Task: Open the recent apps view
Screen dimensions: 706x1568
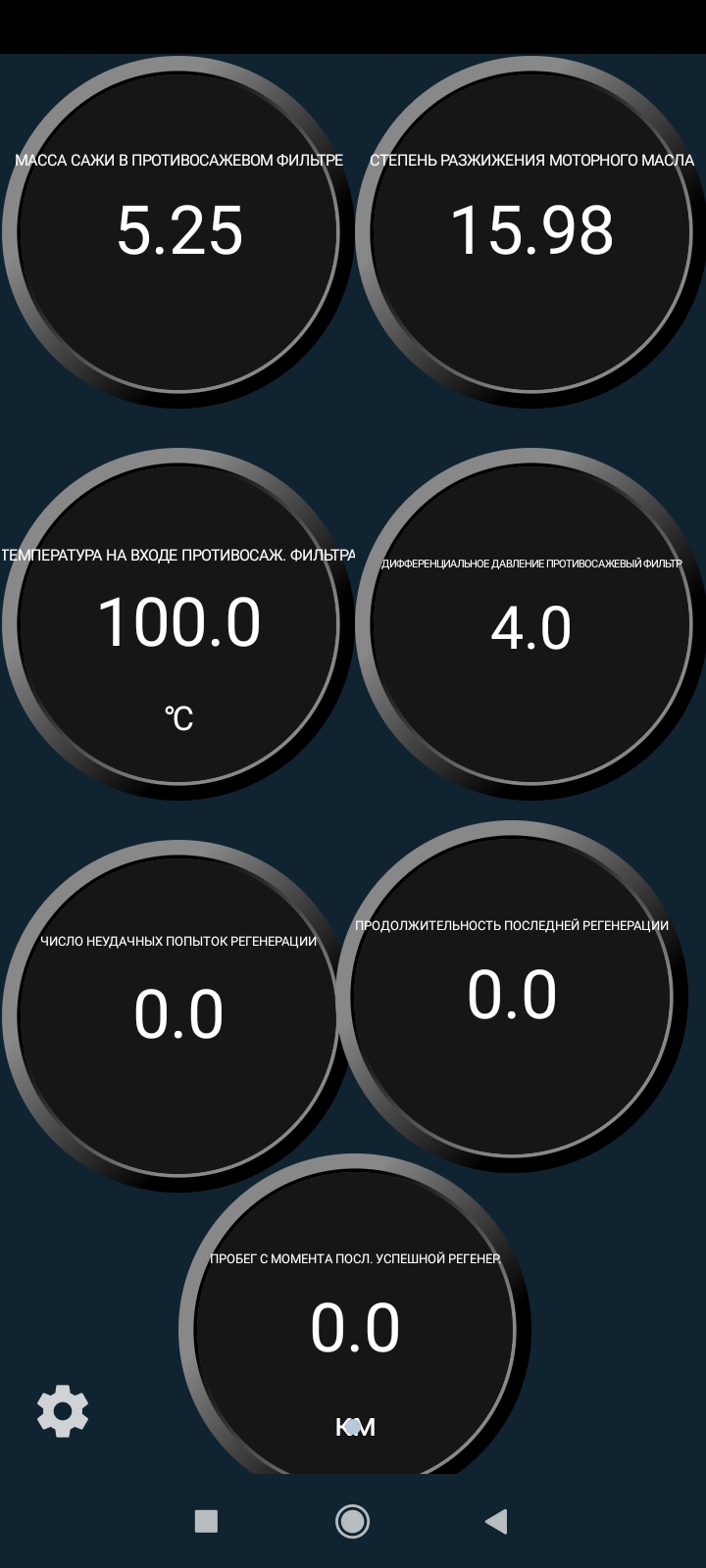Action: (206, 1521)
